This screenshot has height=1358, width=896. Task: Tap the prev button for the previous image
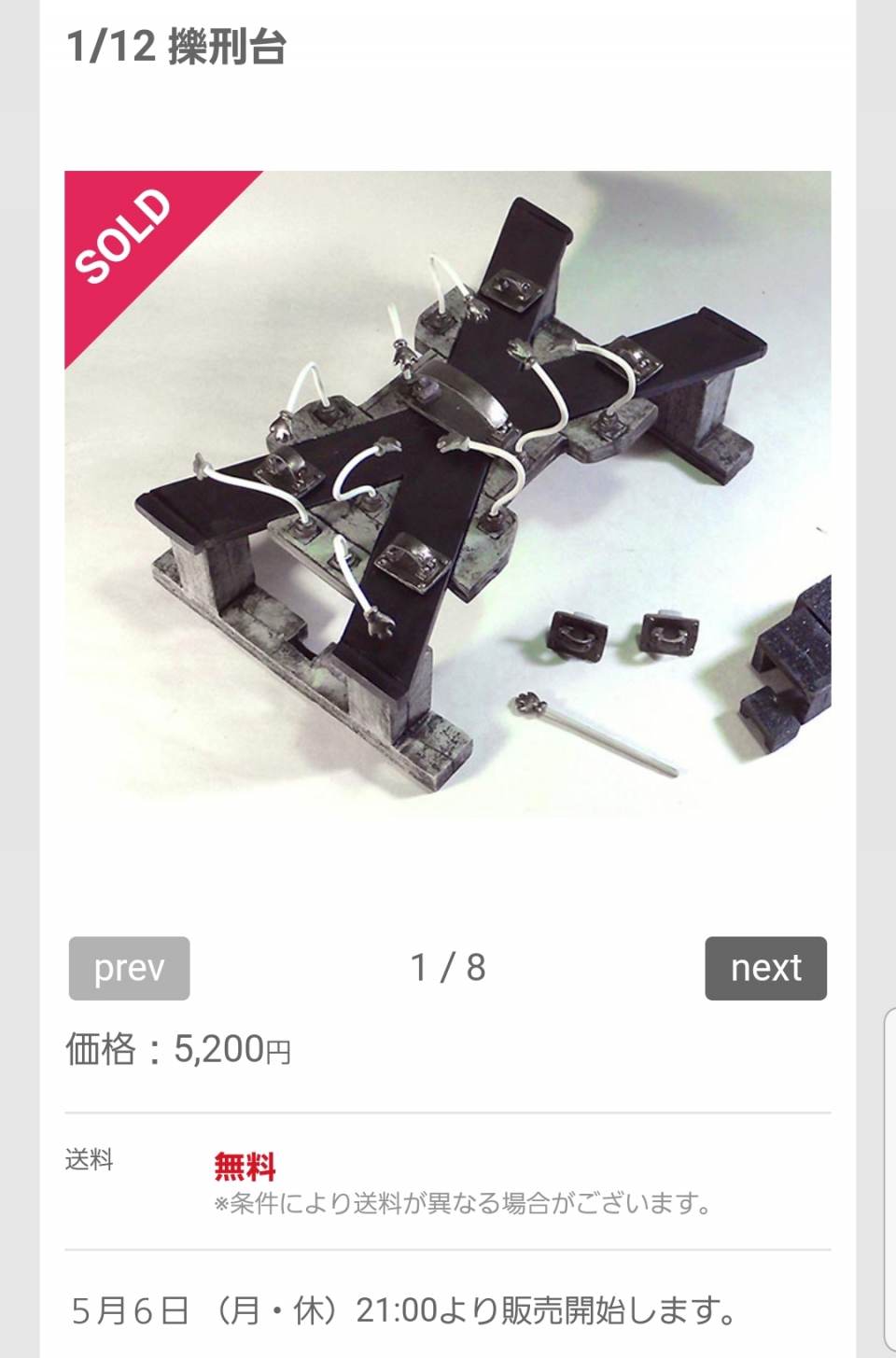[129, 968]
